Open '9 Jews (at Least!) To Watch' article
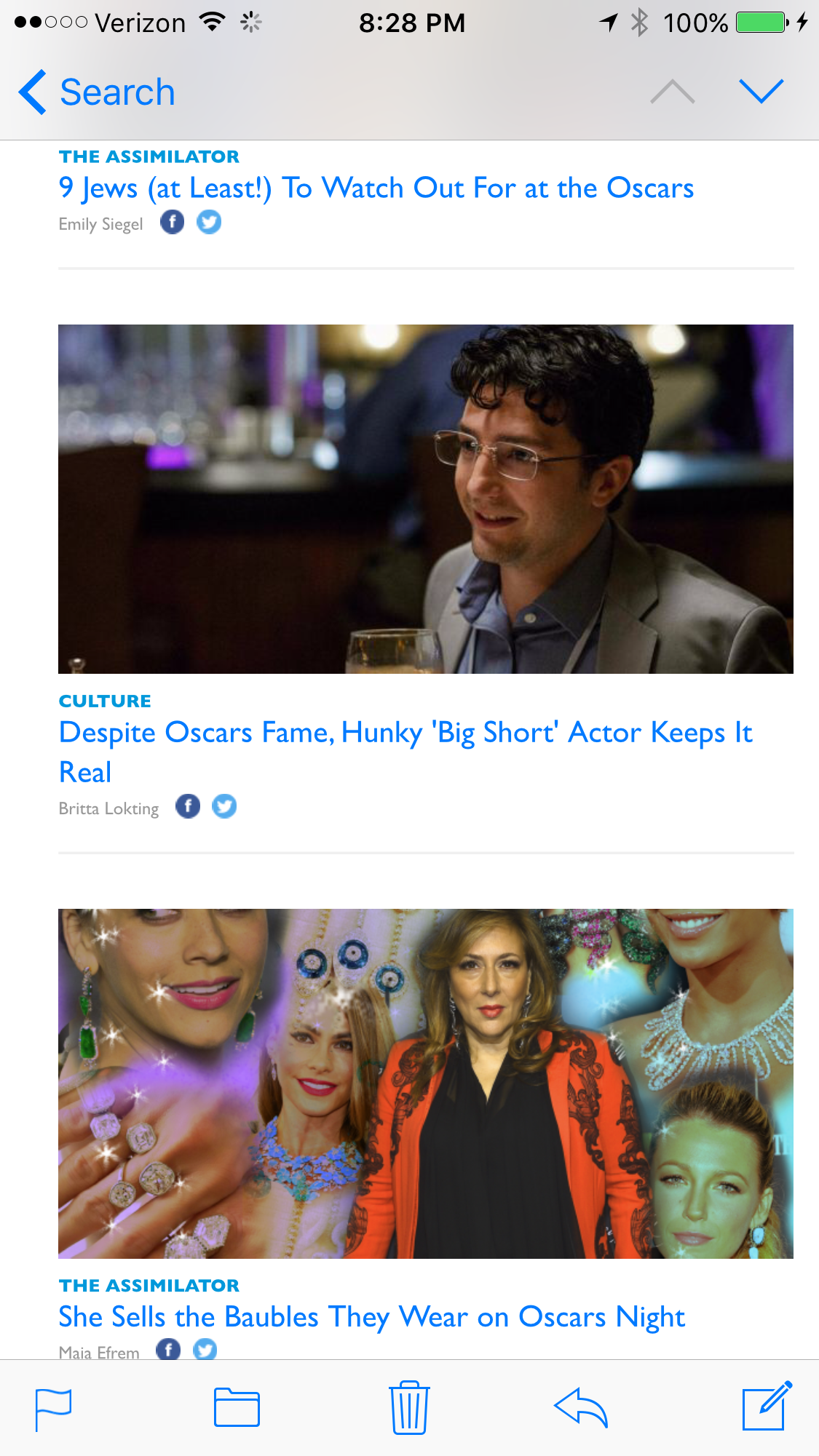Screen dimensions: 819x1456 [x=376, y=188]
